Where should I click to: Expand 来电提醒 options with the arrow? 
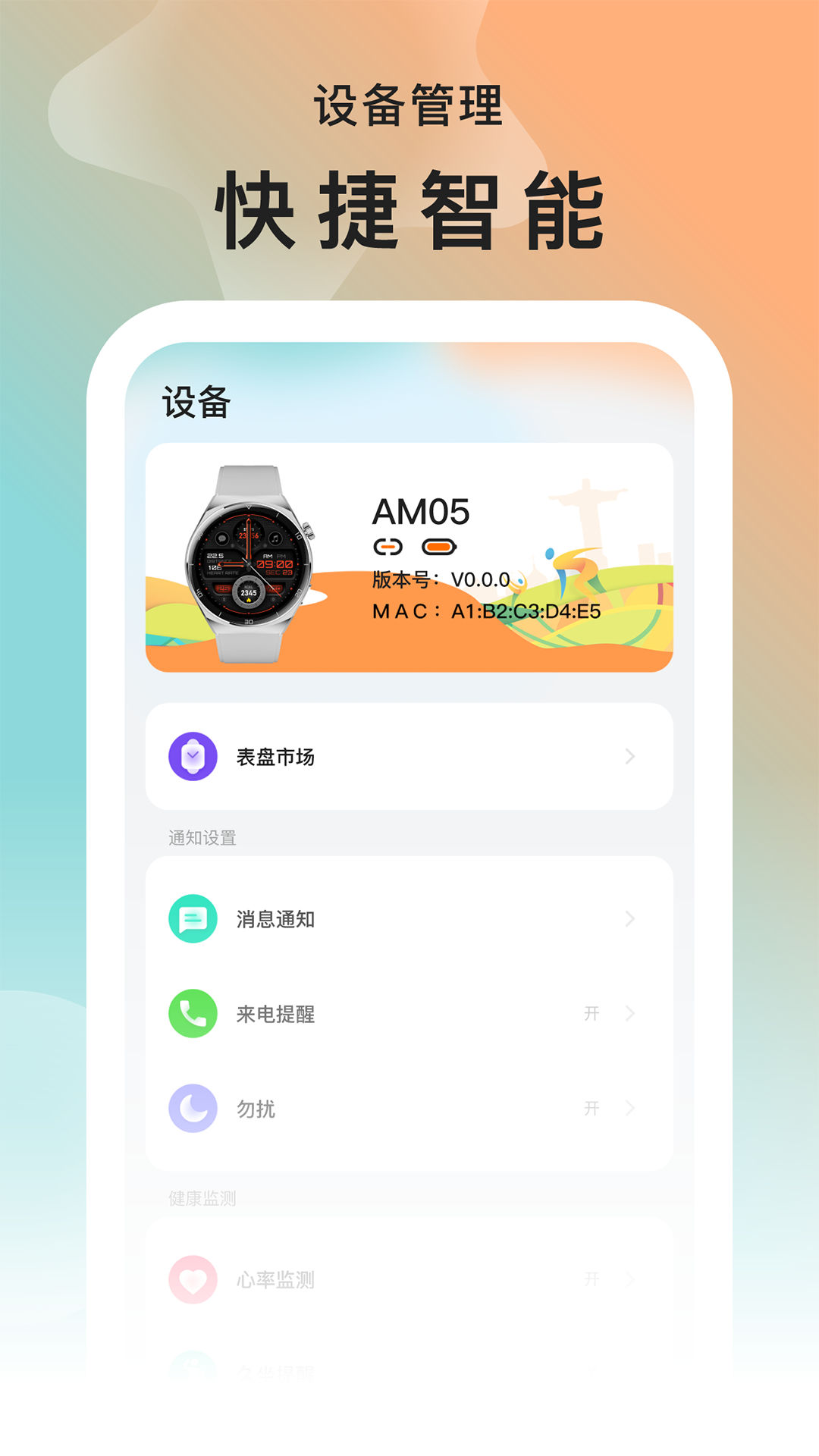coord(629,1013)
